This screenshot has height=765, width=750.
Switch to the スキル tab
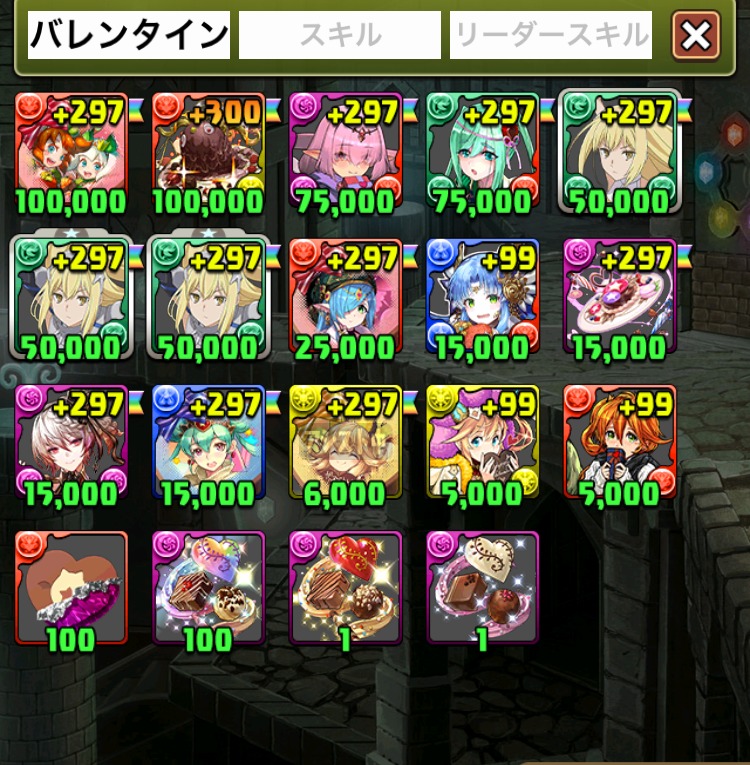coord(339,36)
